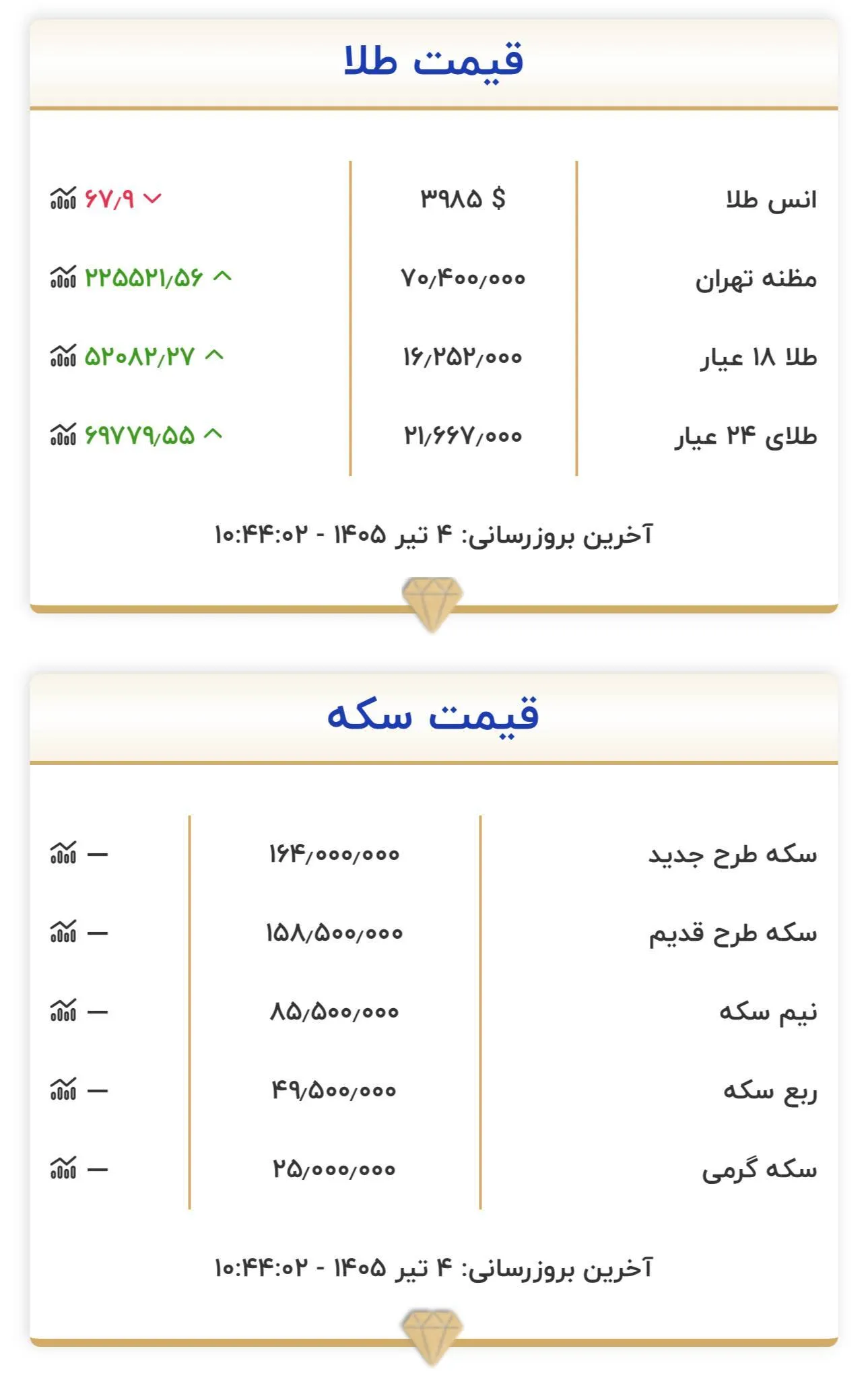Tap the chart icon for ربع سکه
This screenshot has height=1394, width=868.
63,1090
